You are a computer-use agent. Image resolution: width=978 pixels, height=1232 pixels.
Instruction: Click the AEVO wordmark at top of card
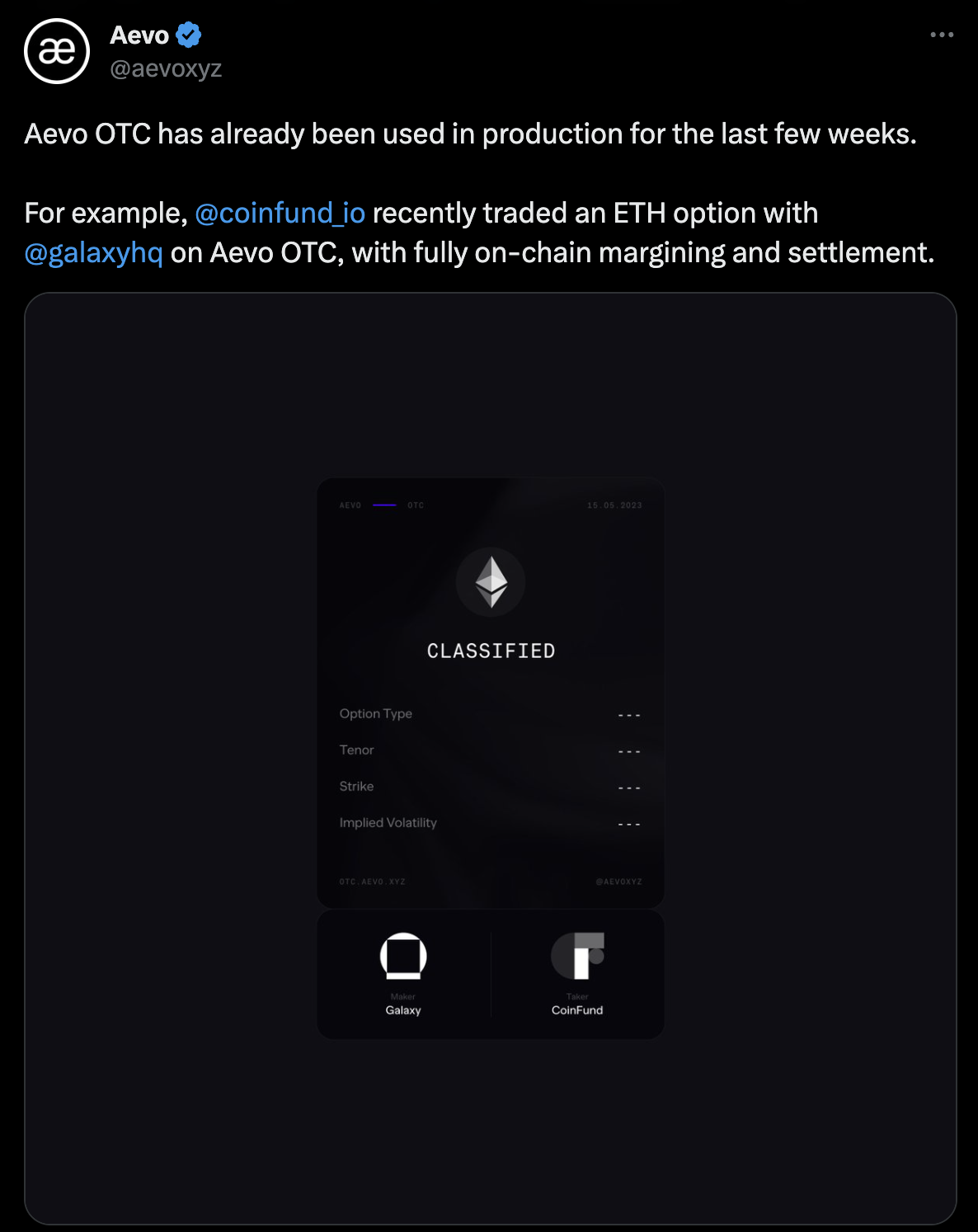point(349,504)
